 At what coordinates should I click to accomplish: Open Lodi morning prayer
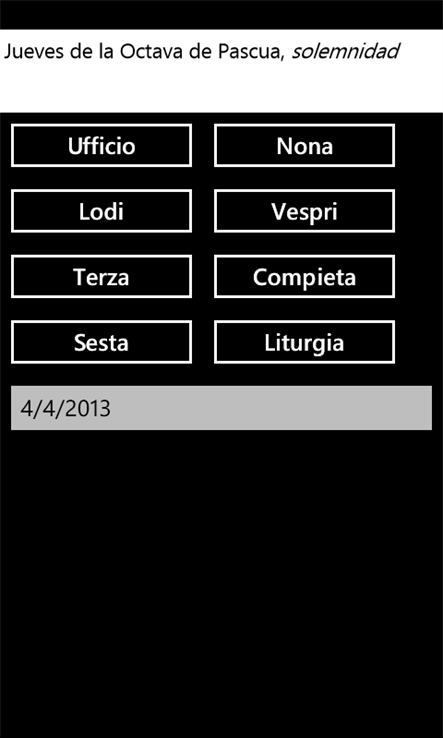pyautogui.click(x=101, y=211)
